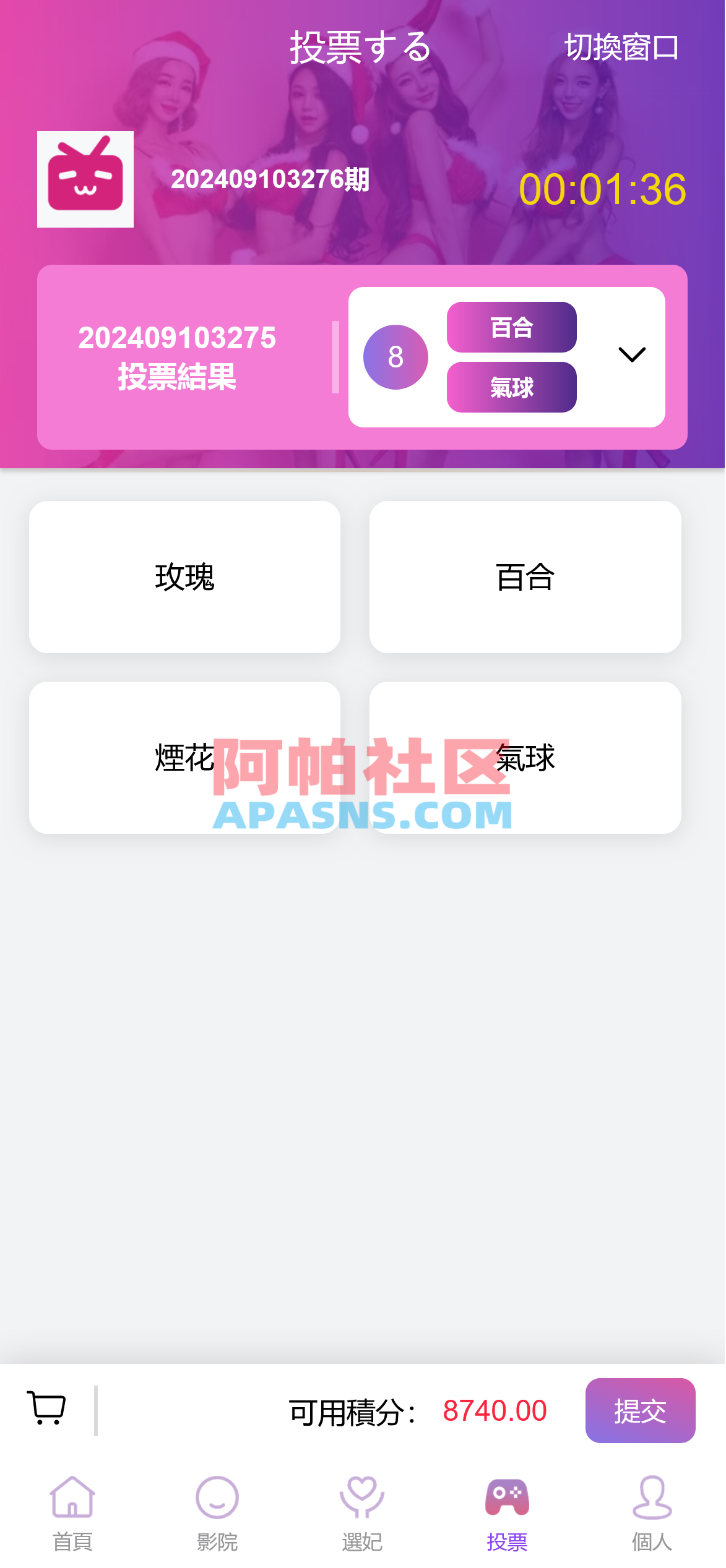Screen dimensions: 726x1568
Task: Click the 投票 gamepad icon
Action: click(508, 1497)
